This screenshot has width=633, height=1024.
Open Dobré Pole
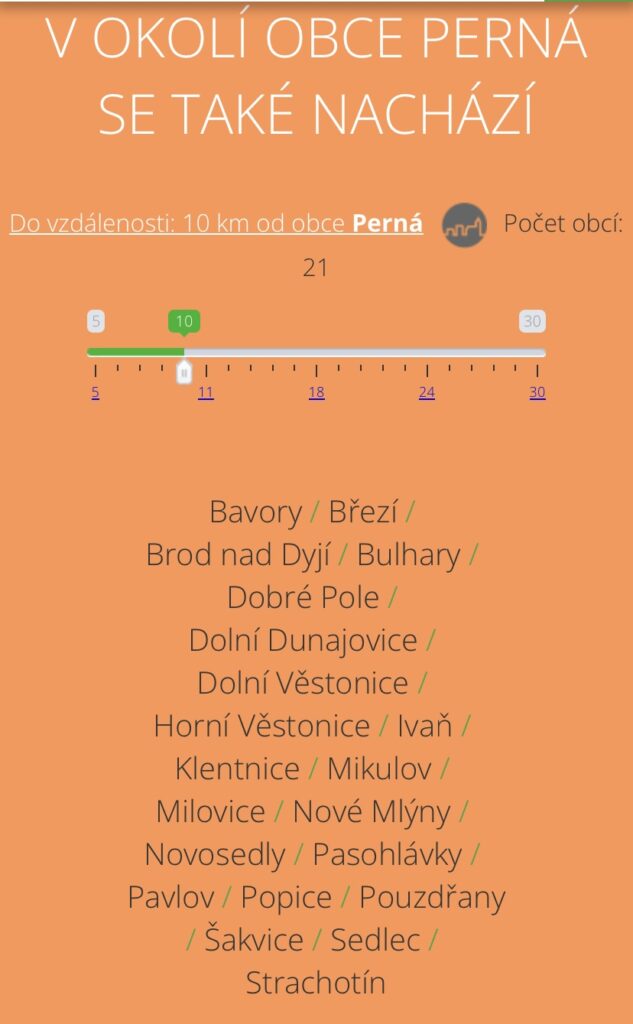pyautogui.click(x=303, y=598)
